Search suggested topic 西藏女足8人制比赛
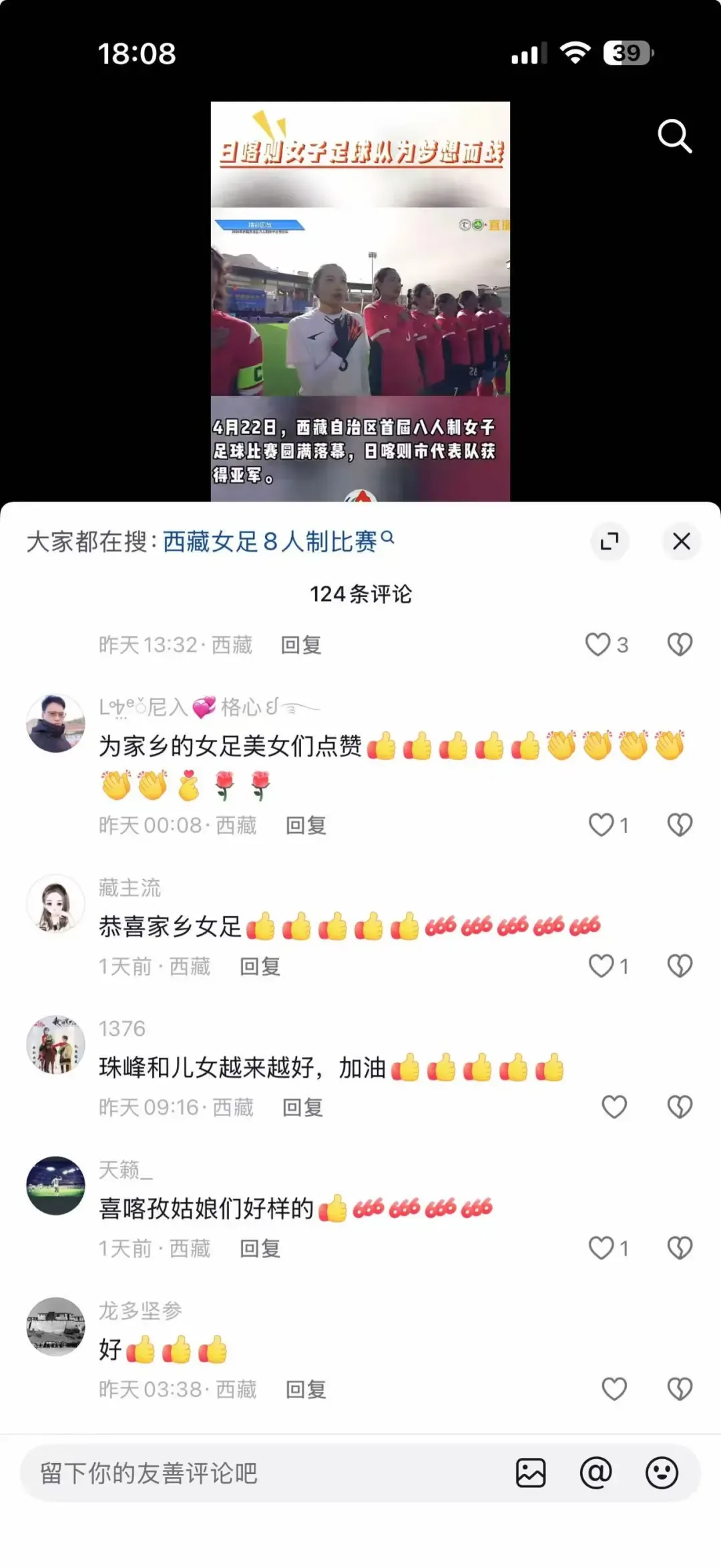Screen dimensions: 721x1568 tap(270, 542)
